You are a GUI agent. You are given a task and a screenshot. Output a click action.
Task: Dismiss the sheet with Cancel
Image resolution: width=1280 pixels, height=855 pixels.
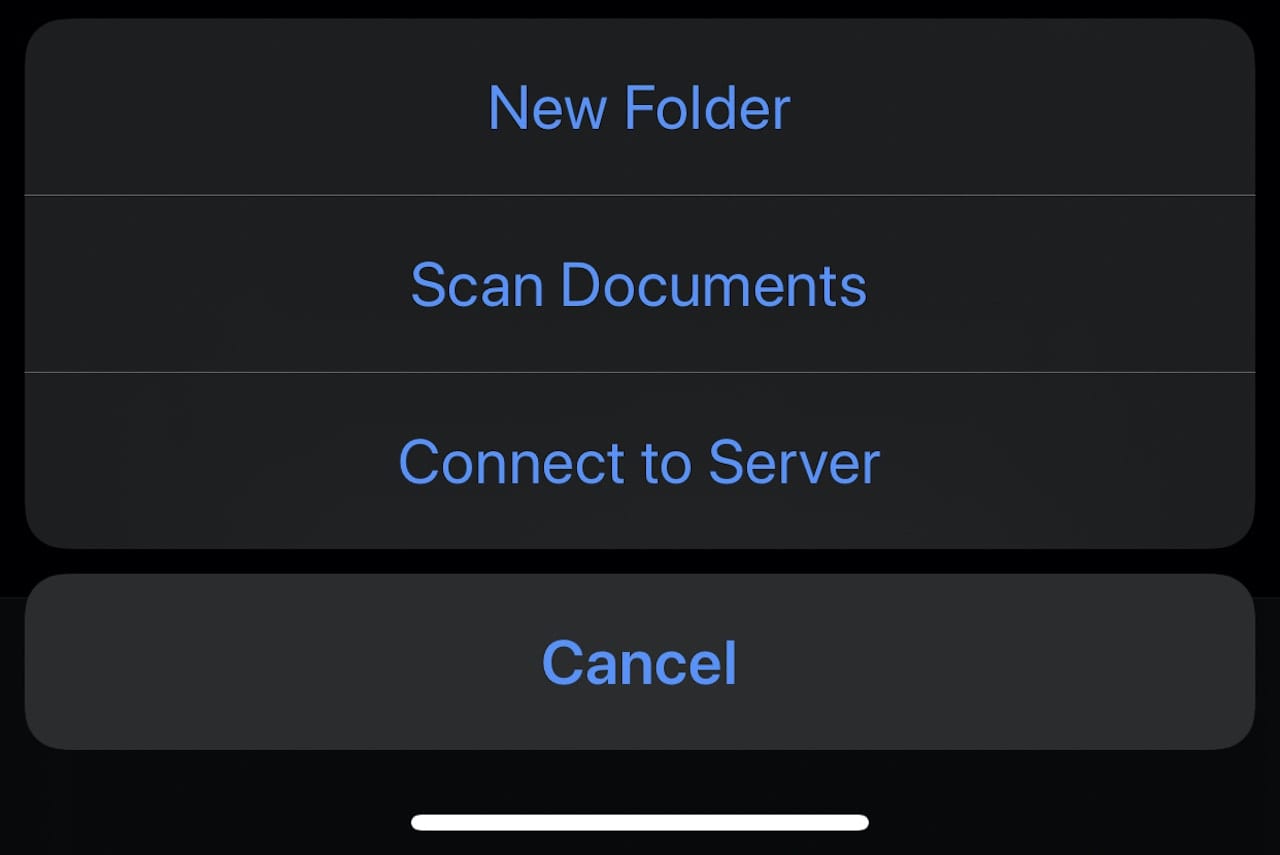[639, 662]
